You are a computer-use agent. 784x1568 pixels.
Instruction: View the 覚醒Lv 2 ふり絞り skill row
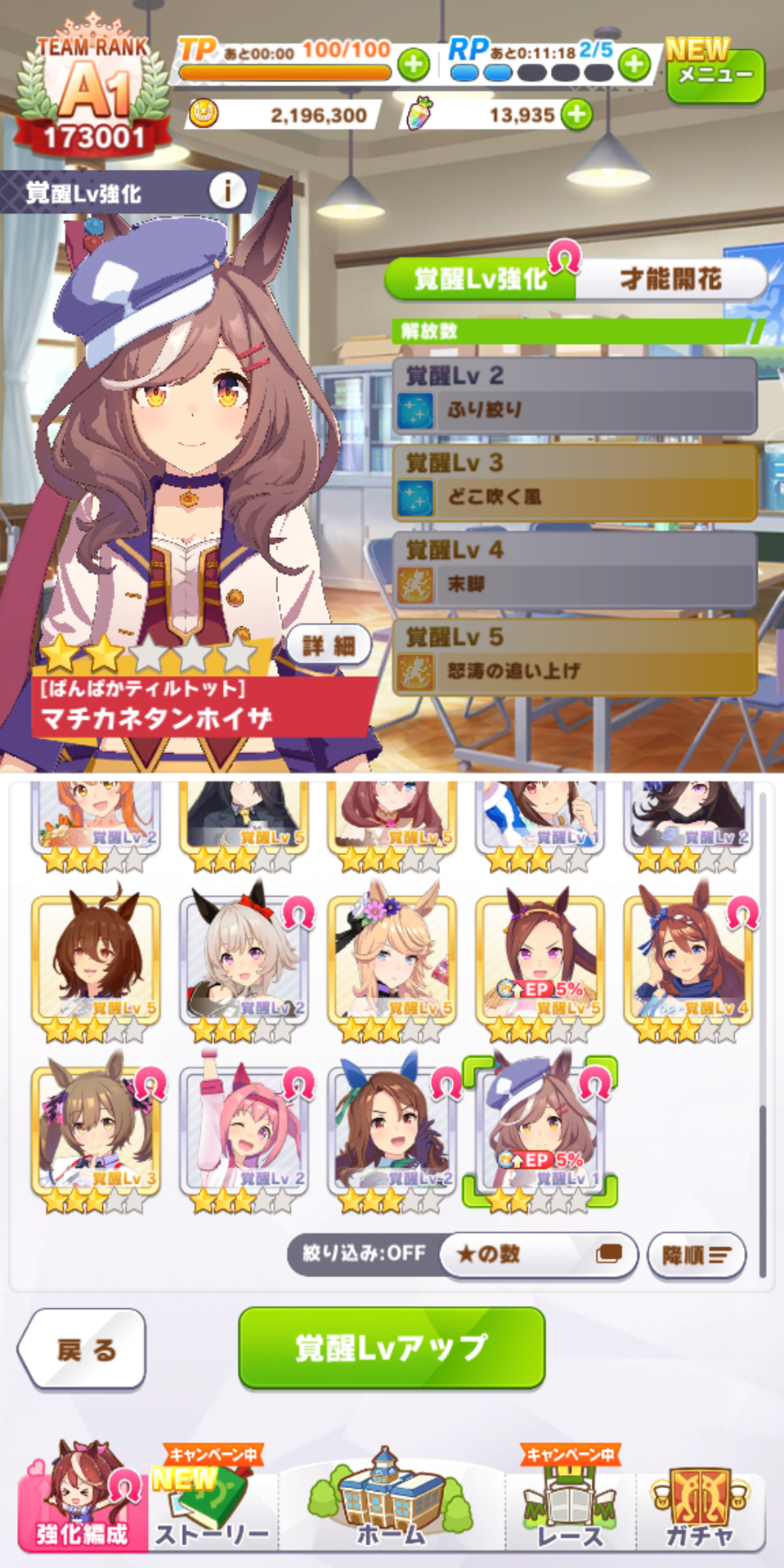(575, 395)
